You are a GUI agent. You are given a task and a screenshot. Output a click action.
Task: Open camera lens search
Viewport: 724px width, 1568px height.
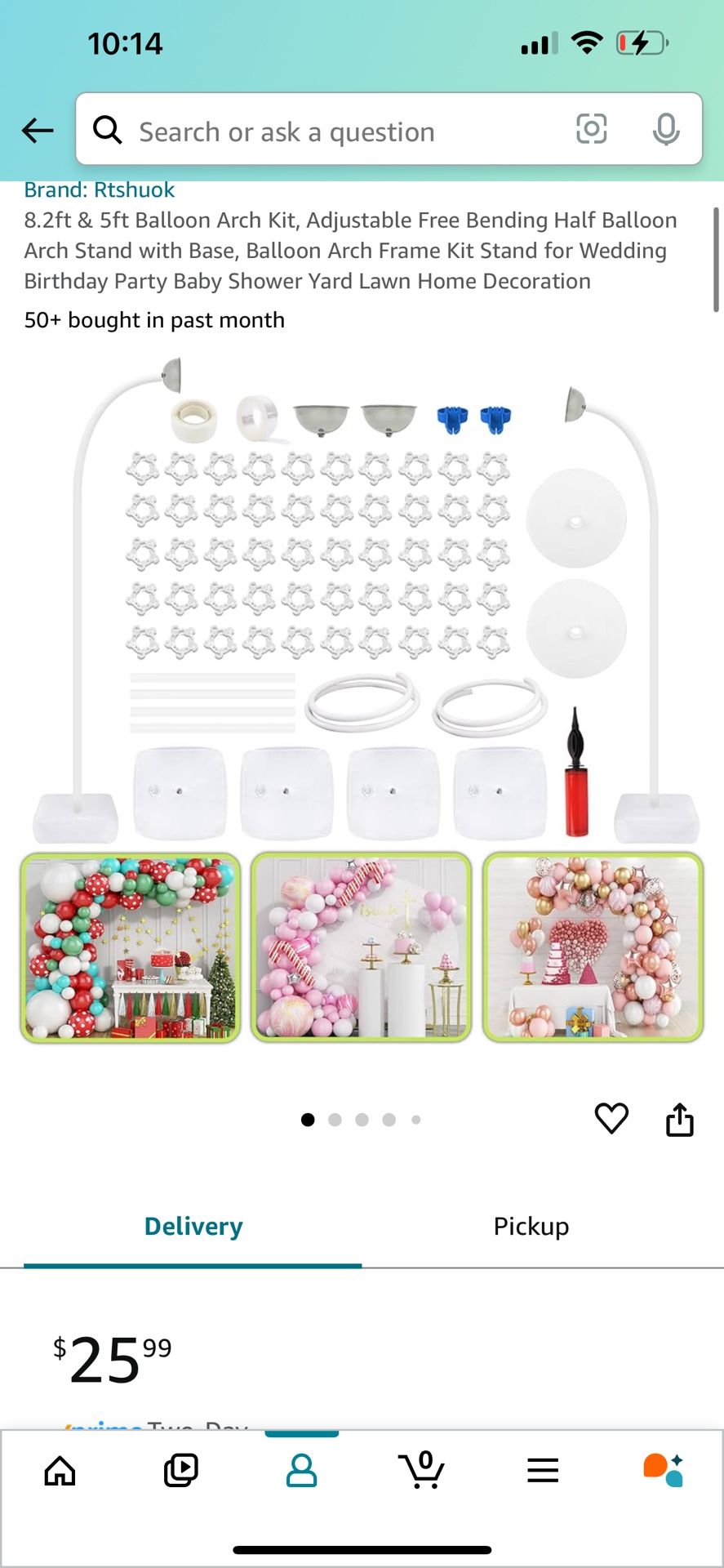click(591, 129)
